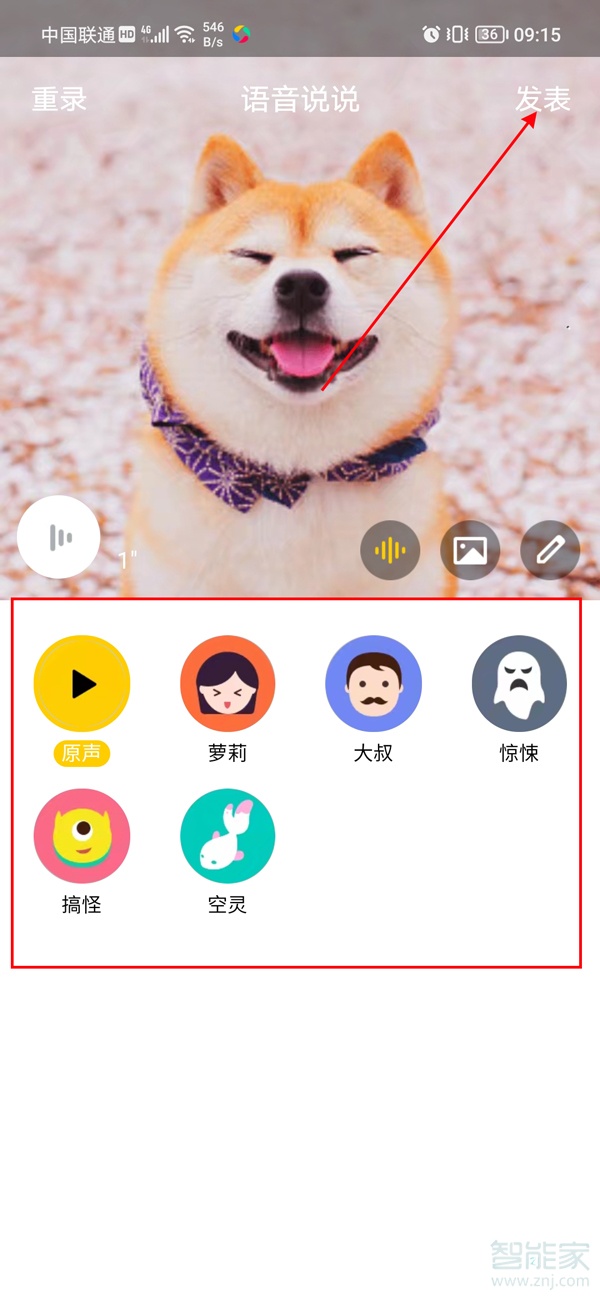Pick the 搞怪 voice effect
Viewport: 600px width, 1300px height.
[x=82, y=836]
